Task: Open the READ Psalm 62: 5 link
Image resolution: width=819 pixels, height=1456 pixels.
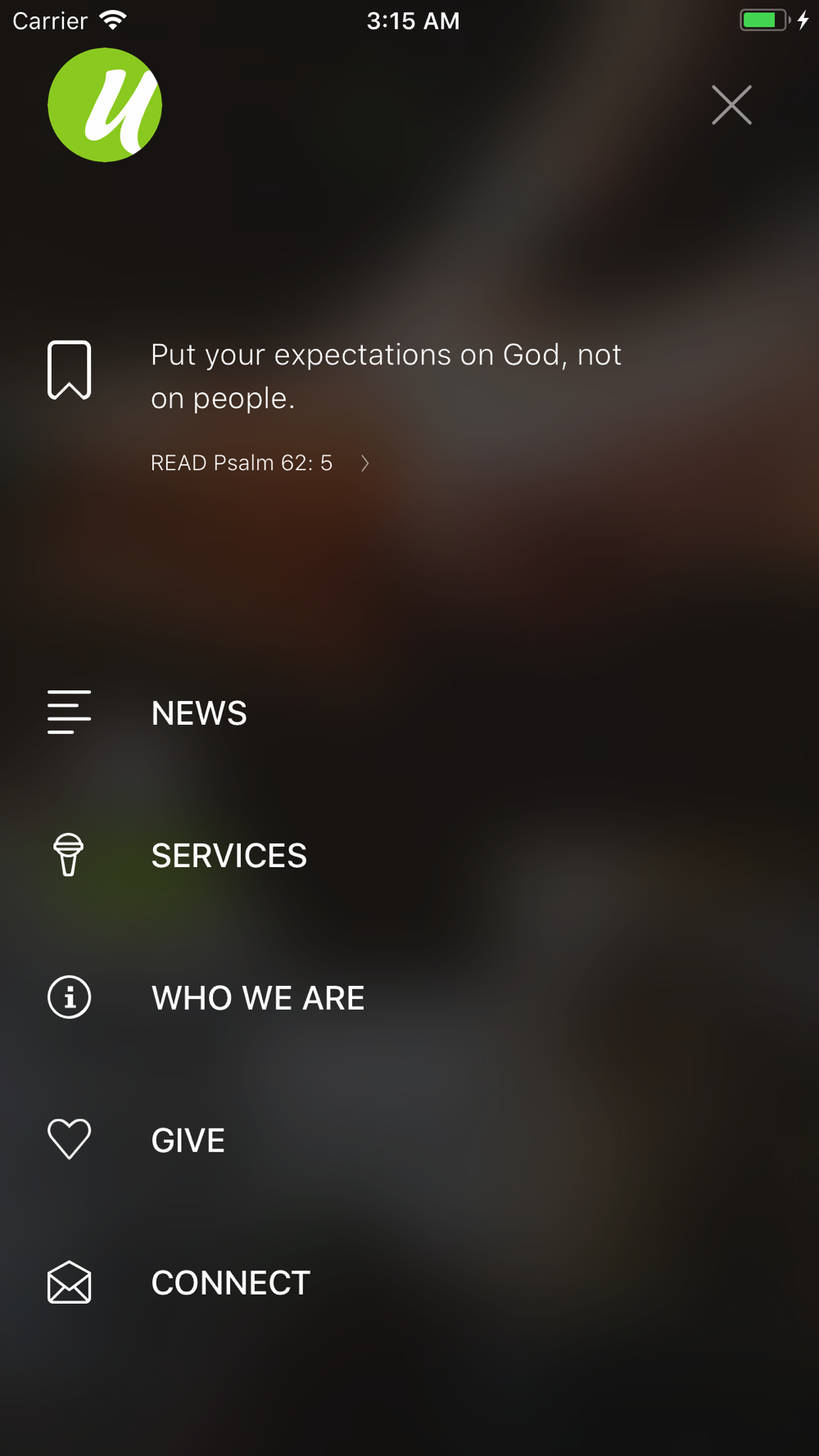Action: [260, 463]
